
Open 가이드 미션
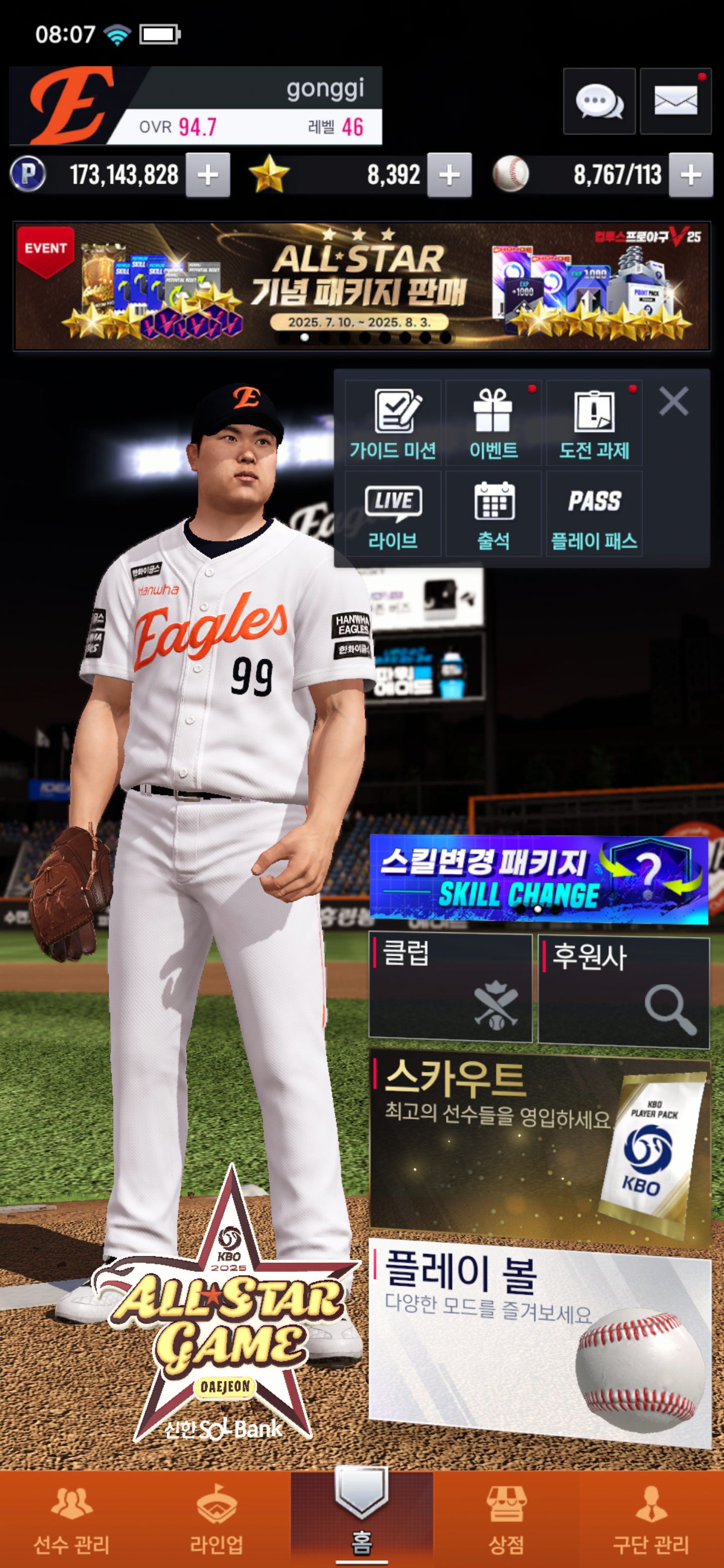(393, 424)
